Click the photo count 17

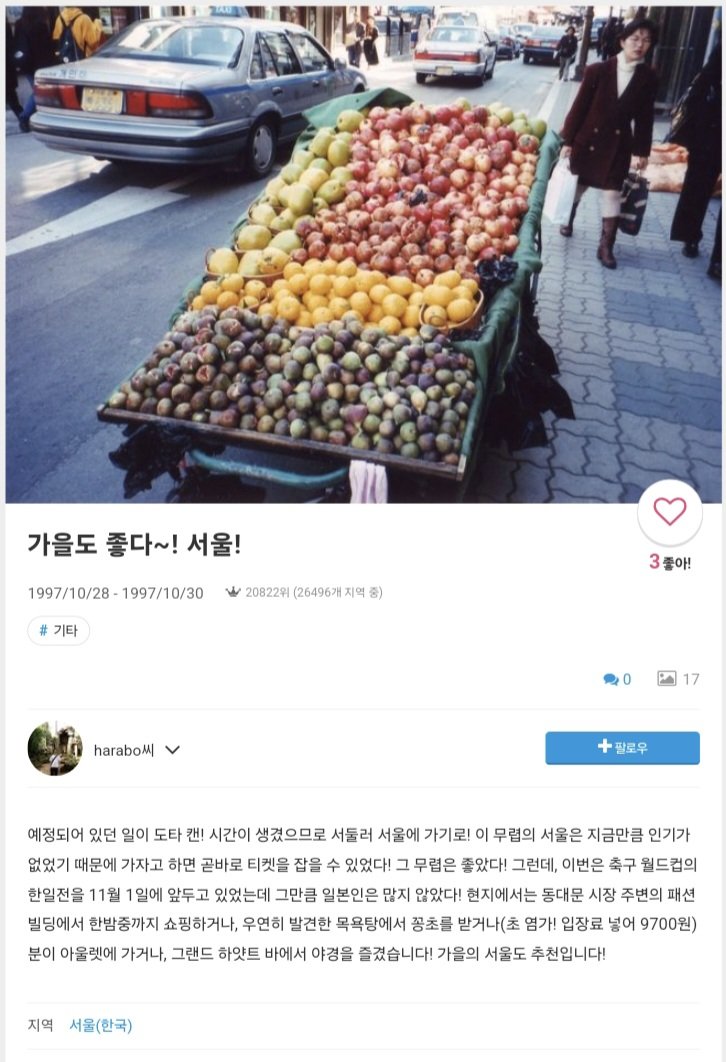[690, 678]
